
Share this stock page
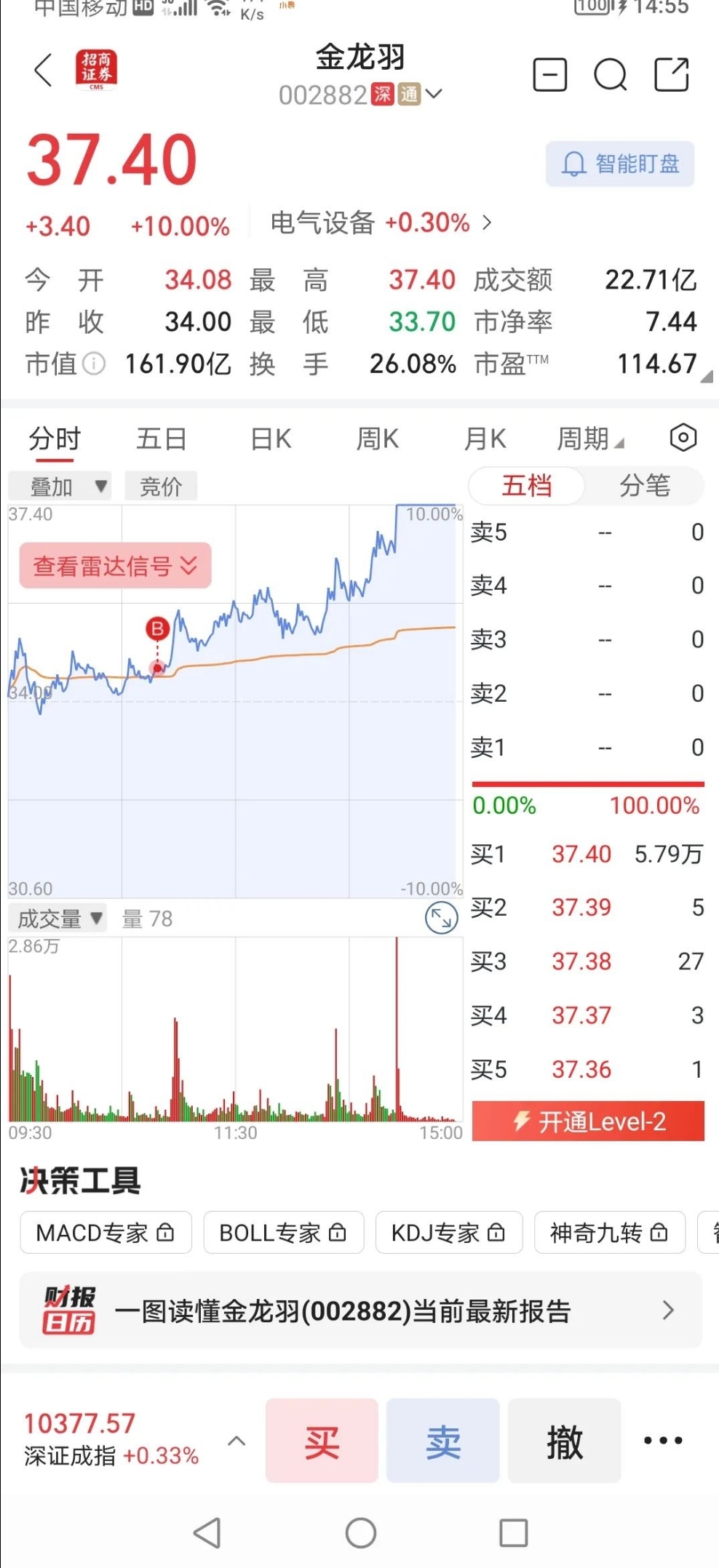point(671,74)
